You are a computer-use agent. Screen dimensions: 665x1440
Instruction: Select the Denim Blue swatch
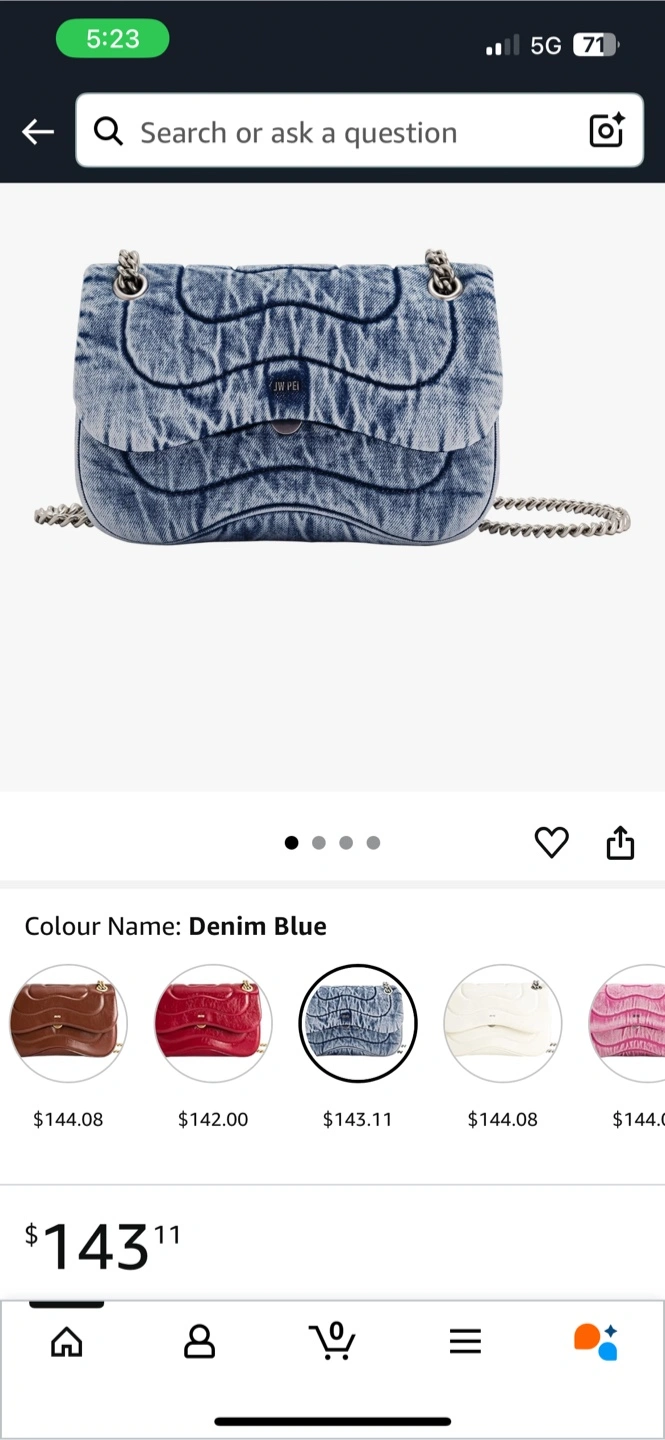pos(358,1023)
